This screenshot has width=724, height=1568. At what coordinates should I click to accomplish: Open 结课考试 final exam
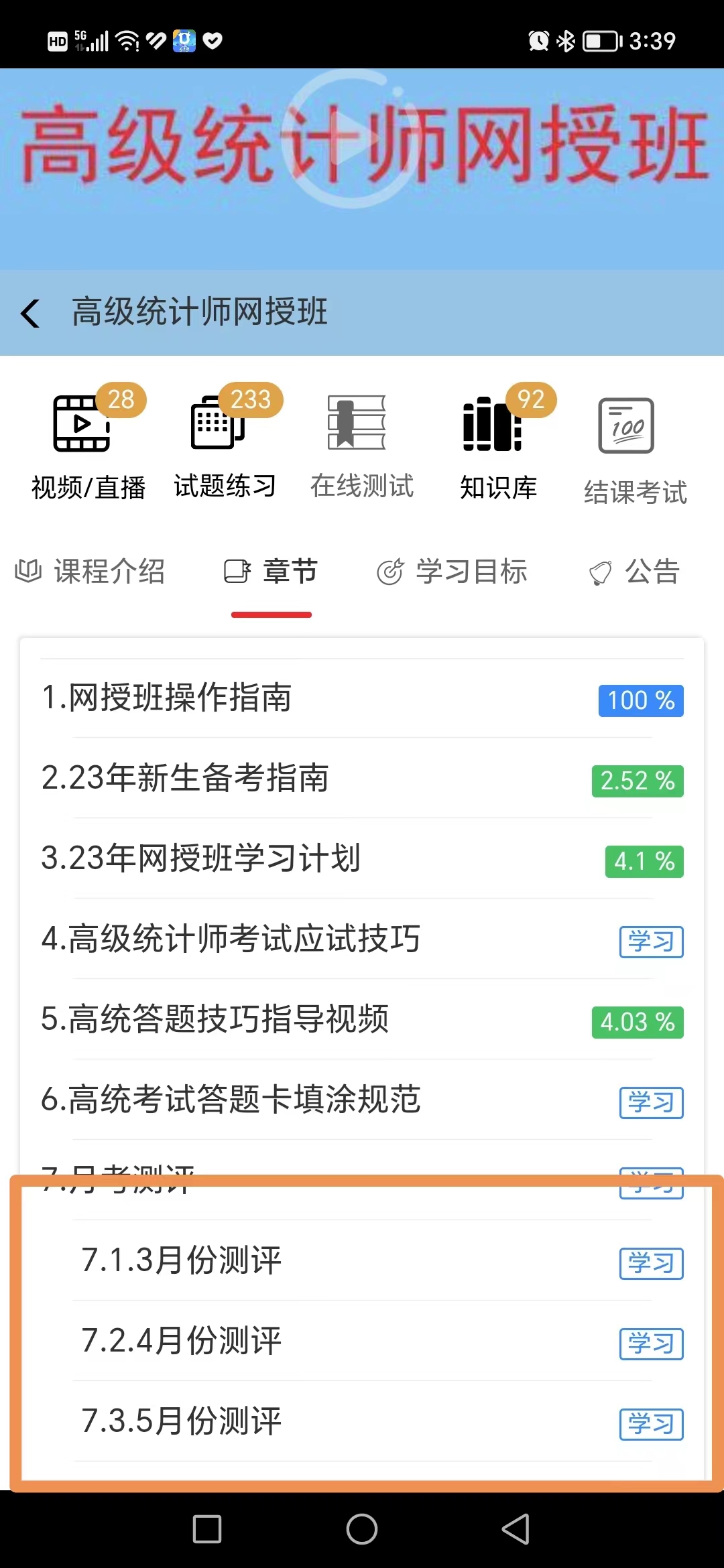tap(635, 446)
